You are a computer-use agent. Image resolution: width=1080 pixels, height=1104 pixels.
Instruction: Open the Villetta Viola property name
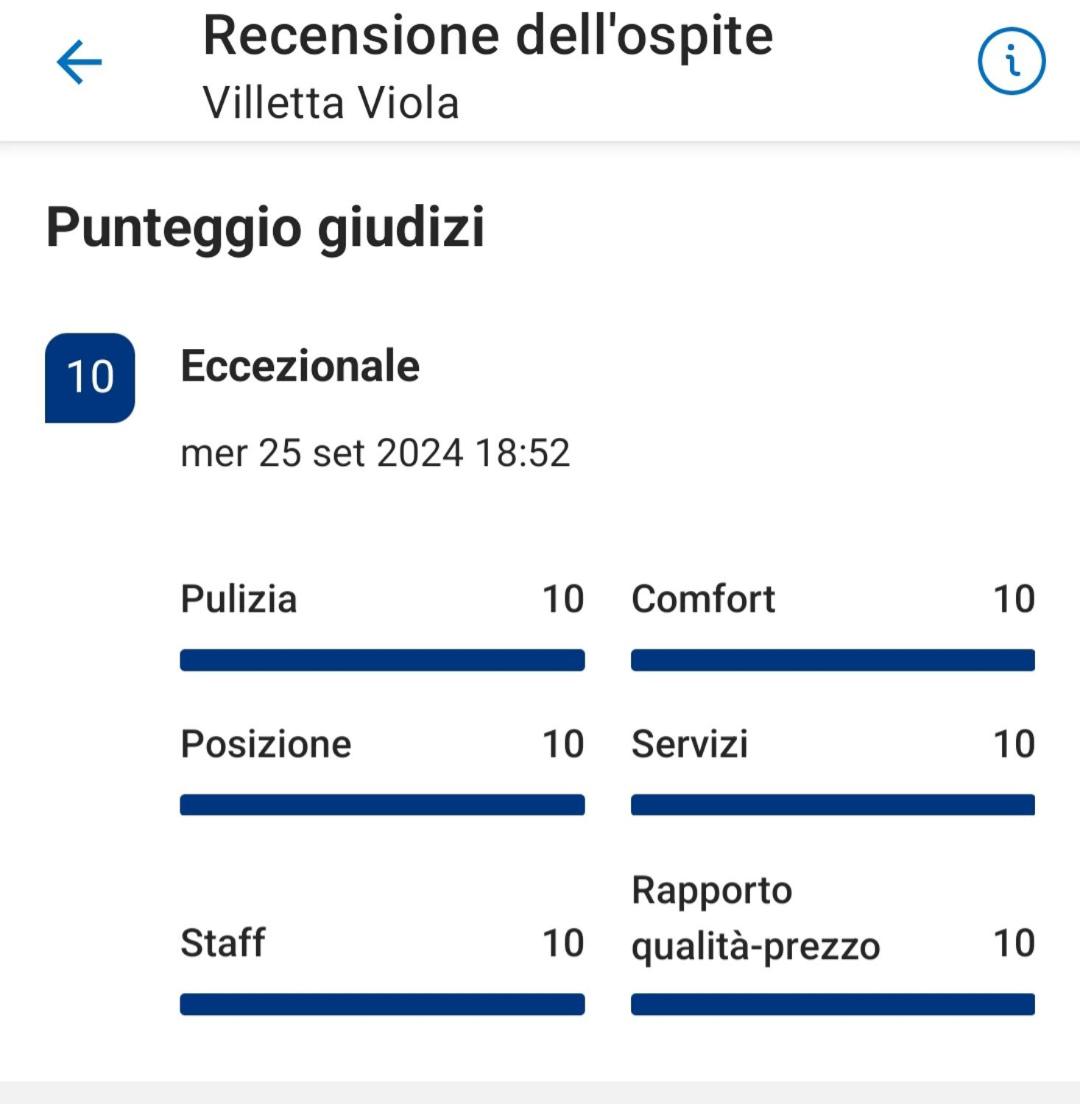click(x=330, y=101)
